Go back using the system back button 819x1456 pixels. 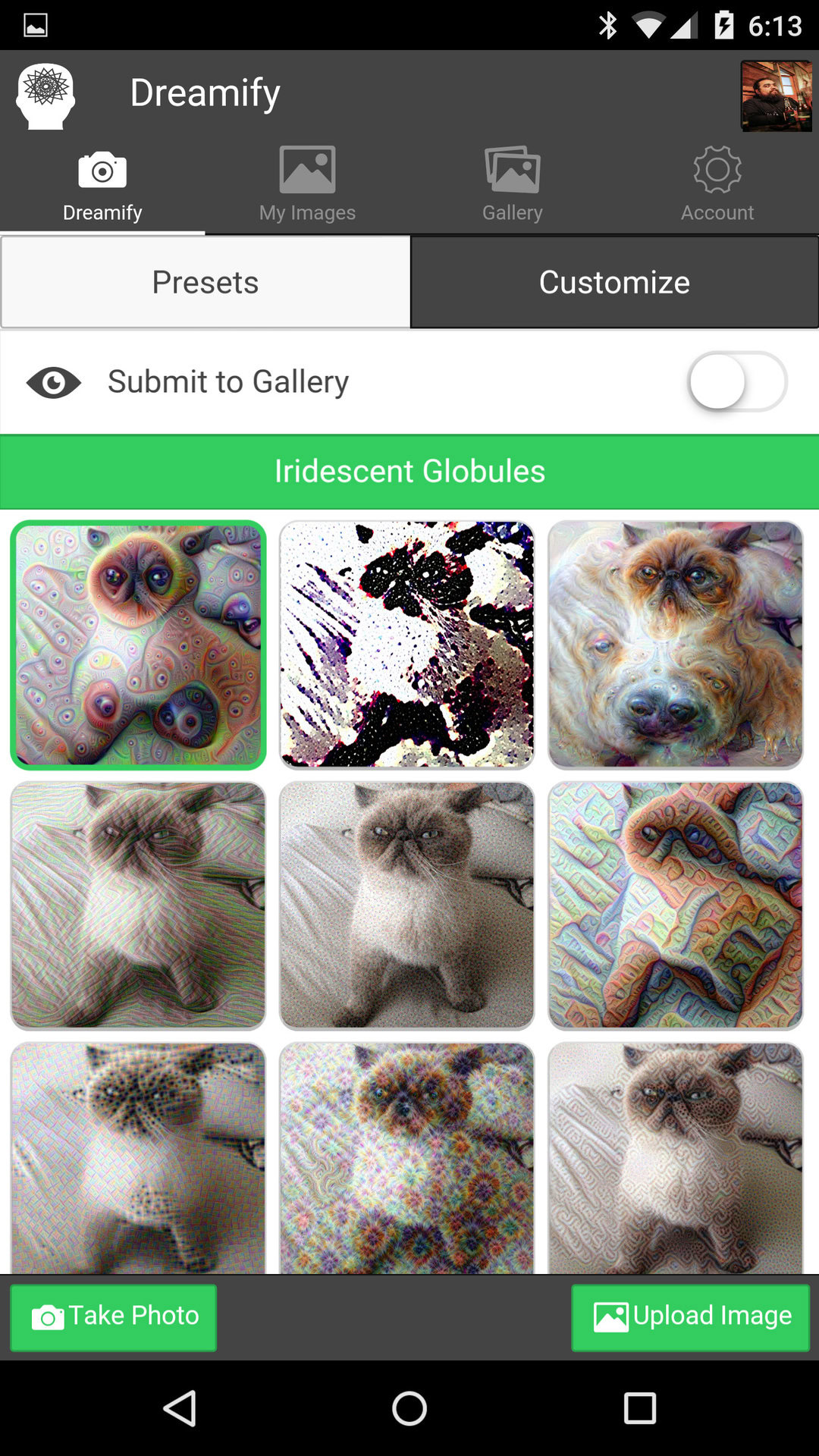tap(180, 1409)
